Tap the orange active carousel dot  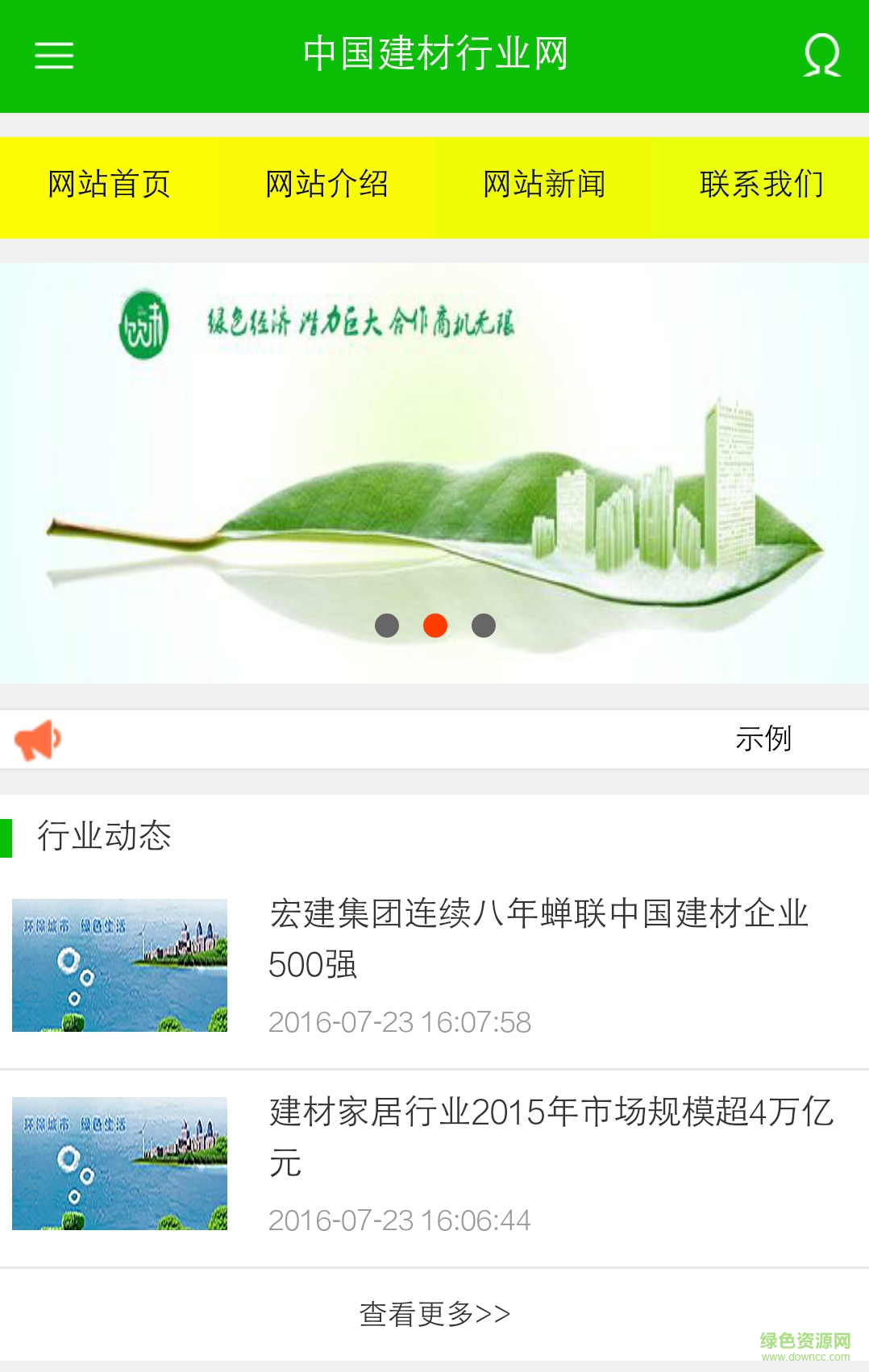point(434,625)
